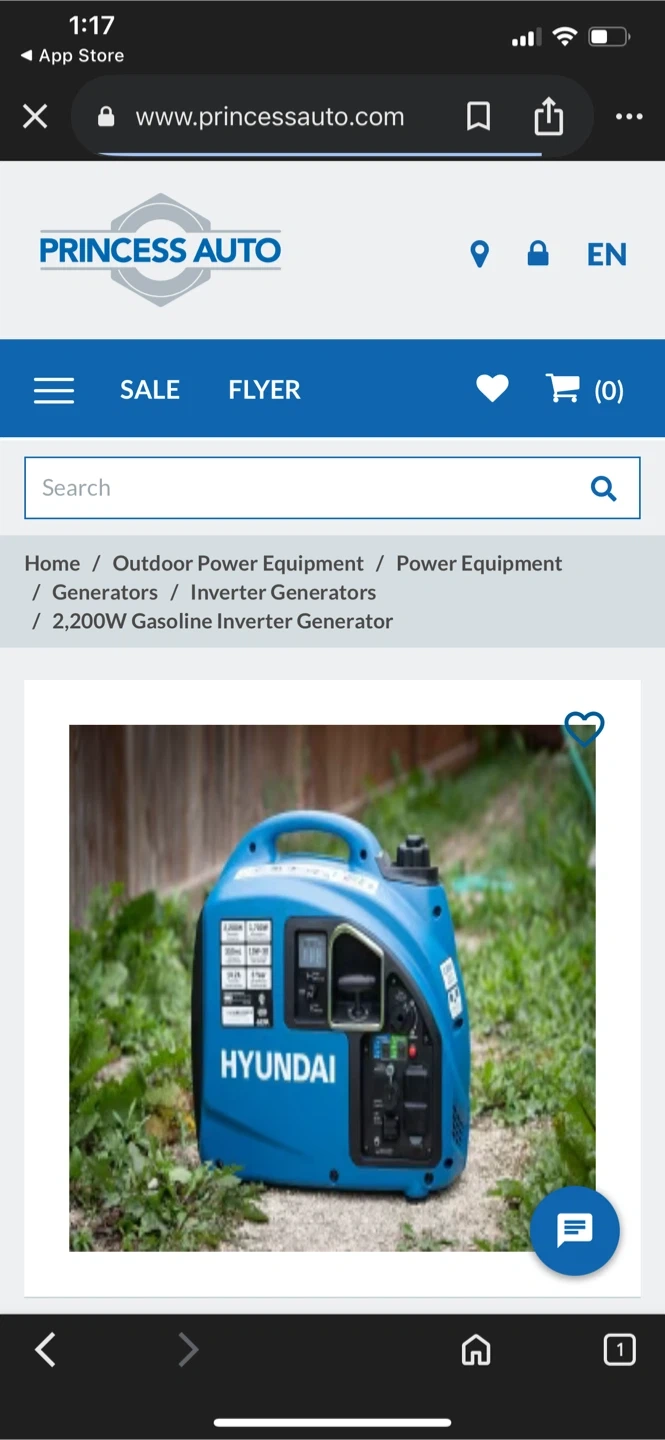Open the hamburger navigation menu
The image size is (665, 1440).
54,390
